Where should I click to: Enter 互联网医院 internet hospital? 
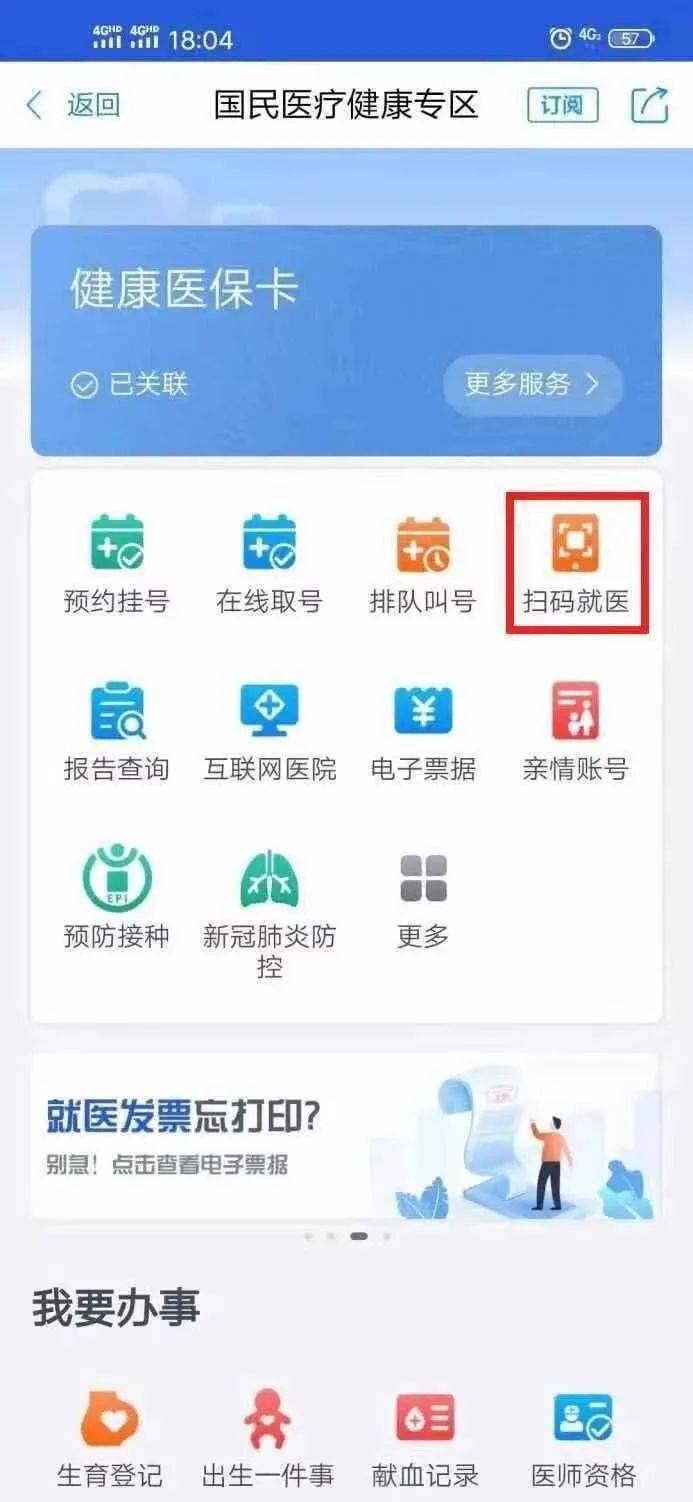269,731
